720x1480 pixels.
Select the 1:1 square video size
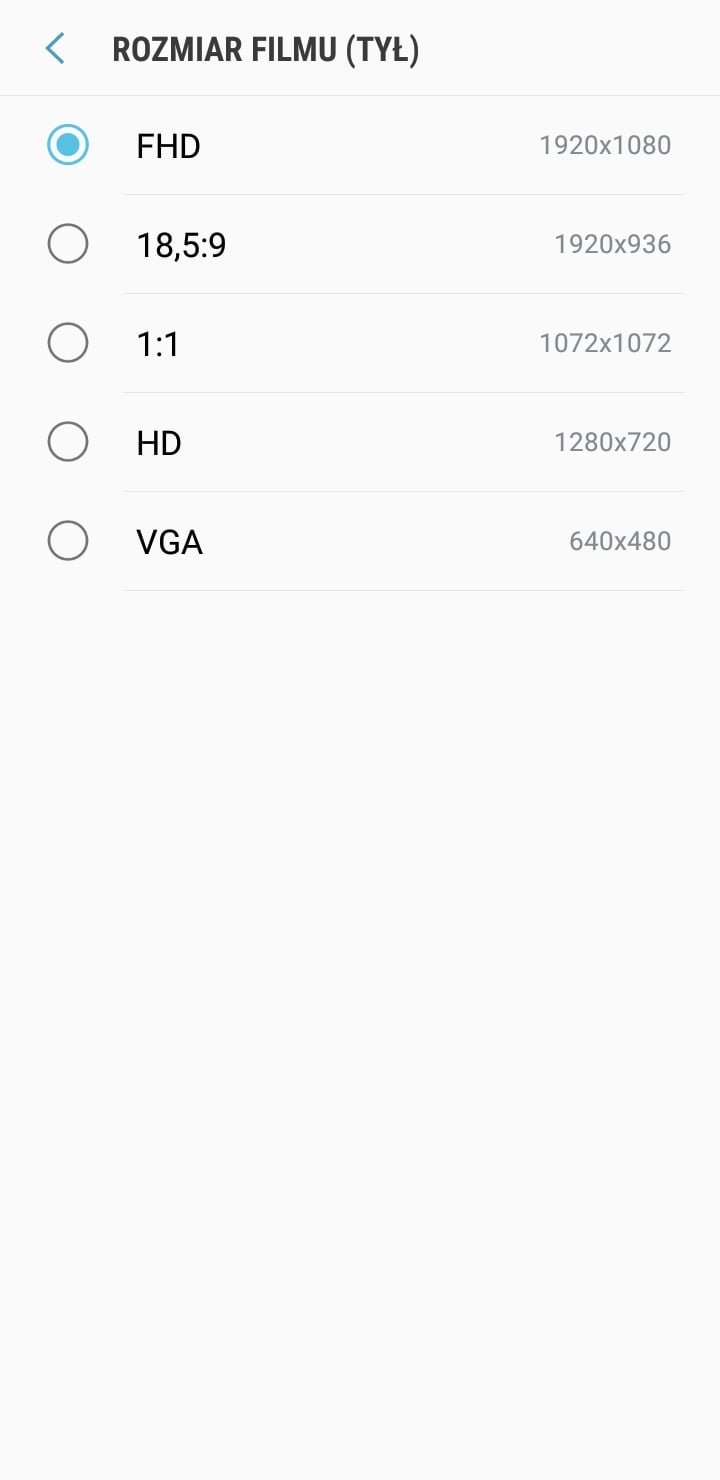(360, 343)
